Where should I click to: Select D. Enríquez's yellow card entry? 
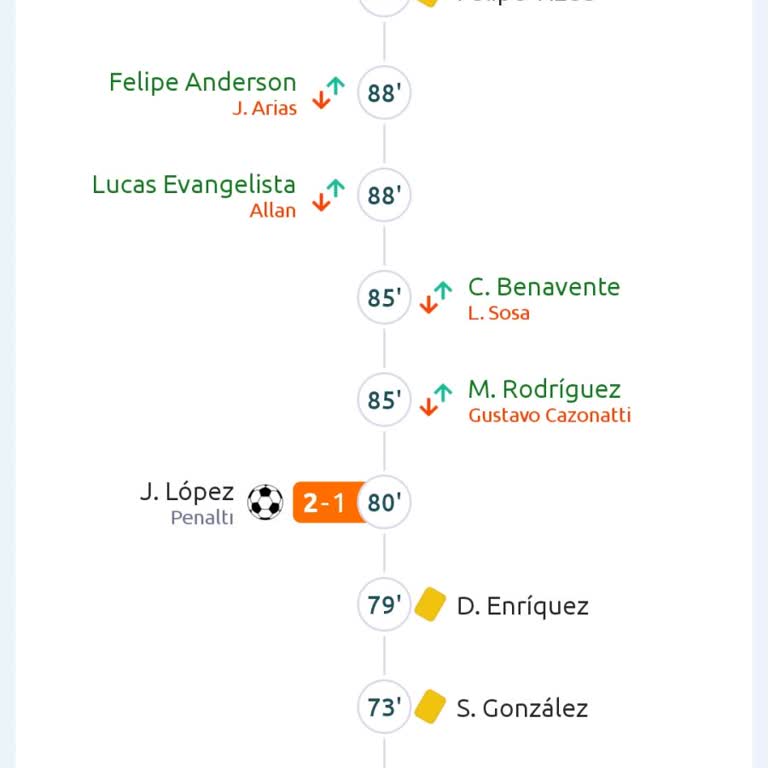pyautogui.click(x=522, y=606)
